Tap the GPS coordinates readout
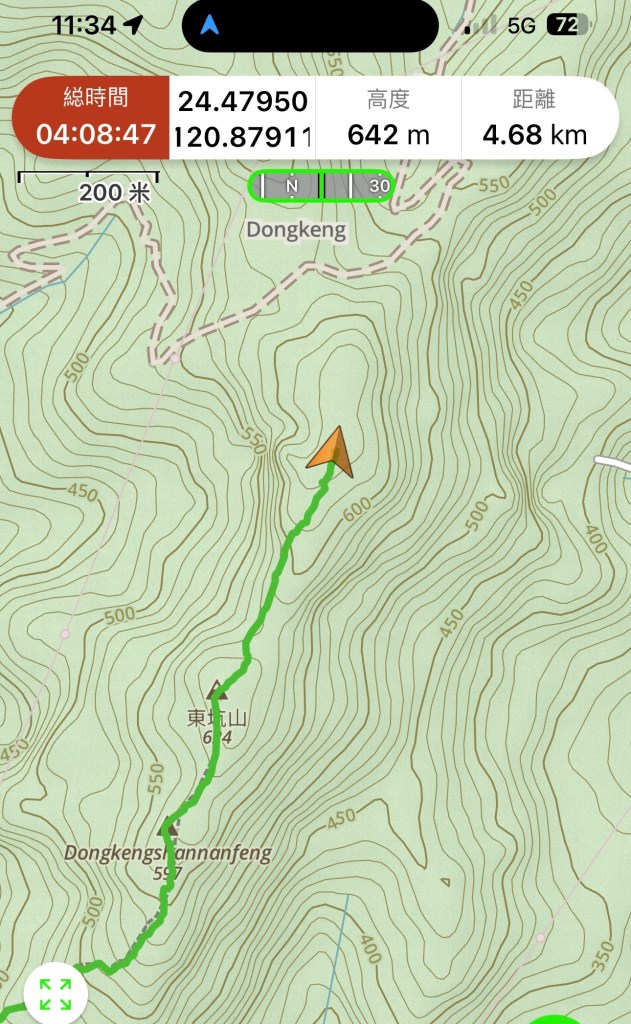631x1024 pixels. pos(243,118)
